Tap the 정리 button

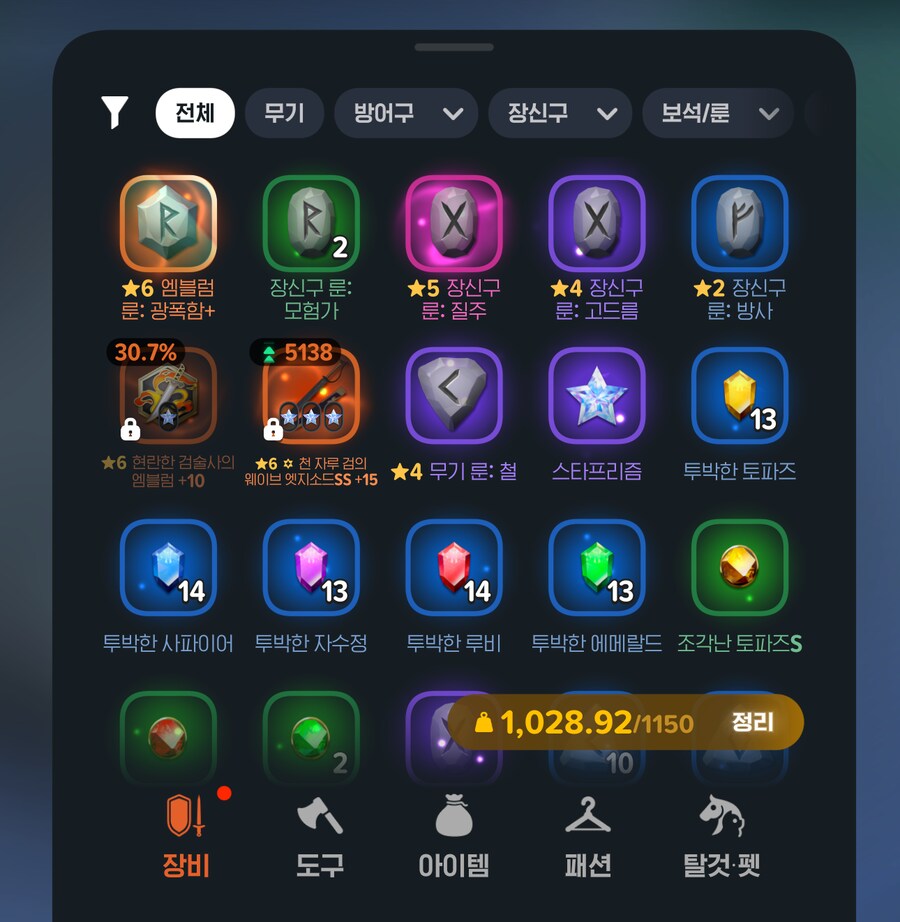(x=752, y=722)
